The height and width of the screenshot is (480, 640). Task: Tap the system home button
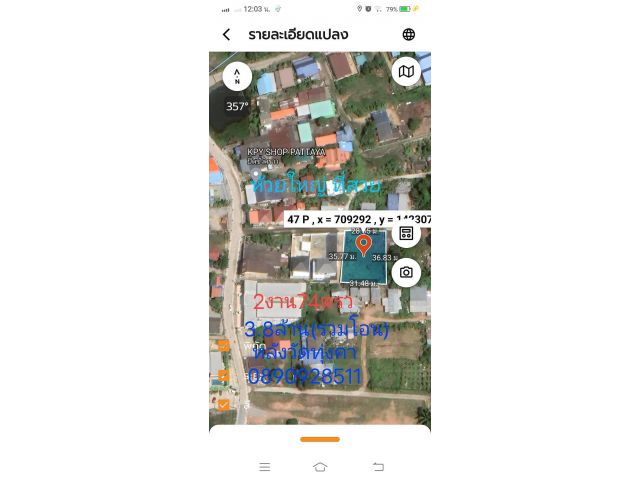[320, 467]
